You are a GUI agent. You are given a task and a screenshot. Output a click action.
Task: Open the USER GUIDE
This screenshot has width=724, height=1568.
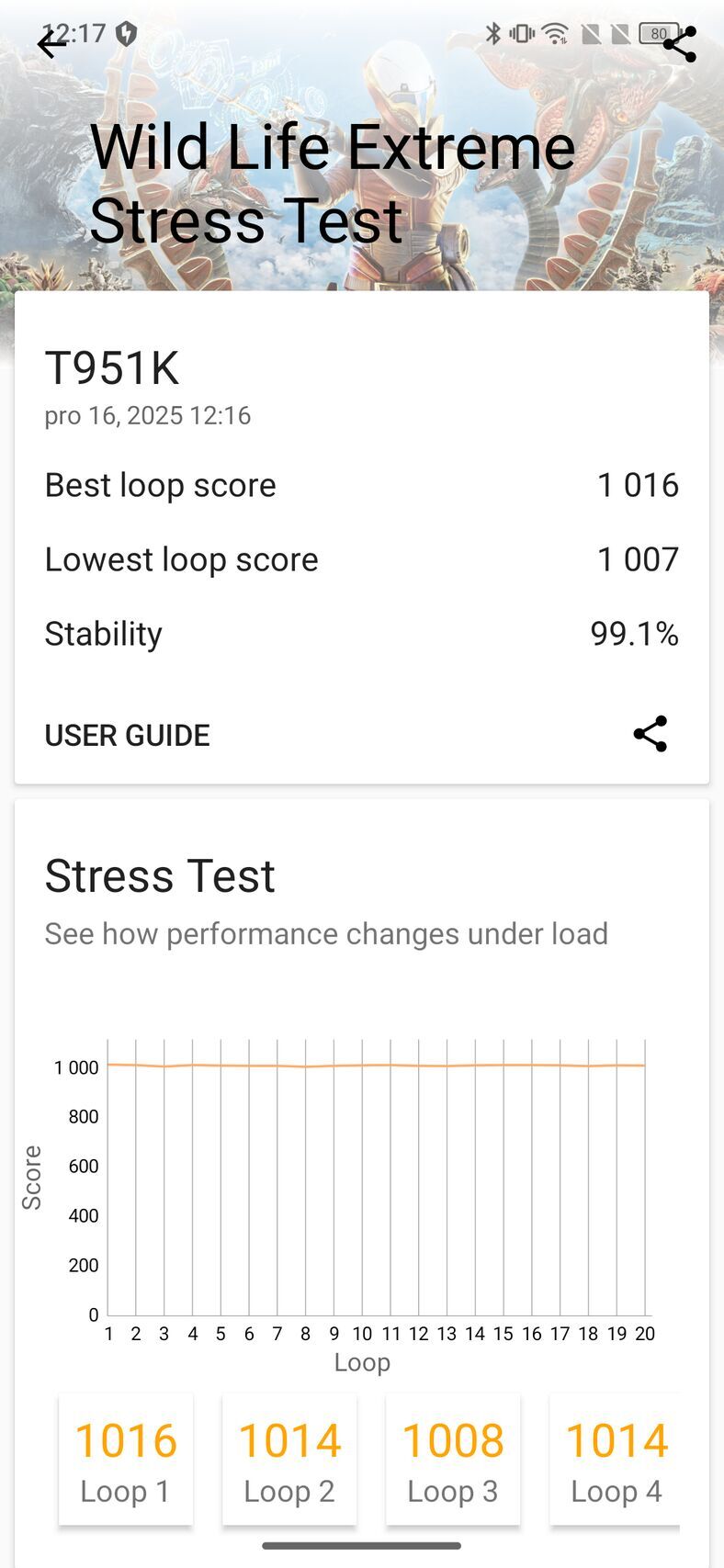(127, 734)
